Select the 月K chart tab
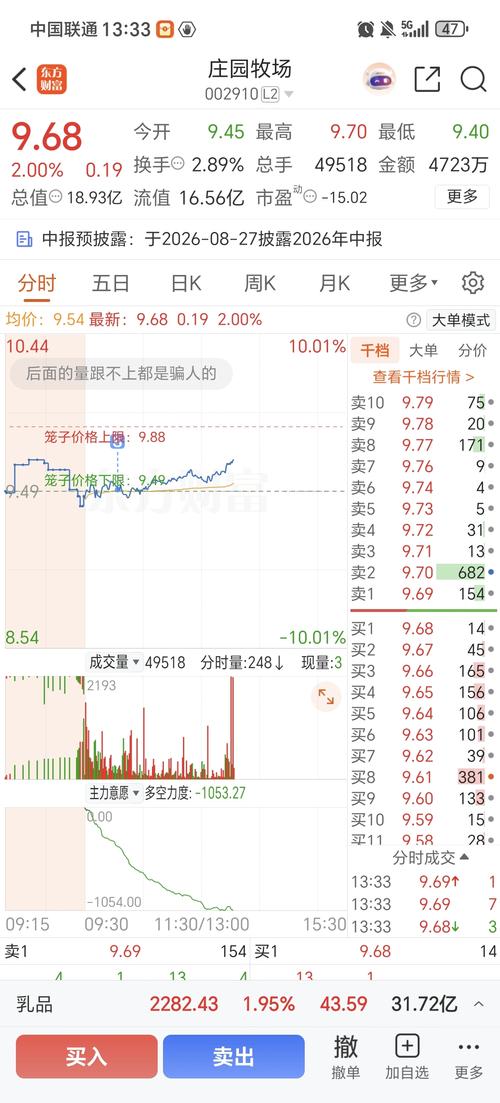This screenshot has width=500, height=1103. click(x=334, y=283)
